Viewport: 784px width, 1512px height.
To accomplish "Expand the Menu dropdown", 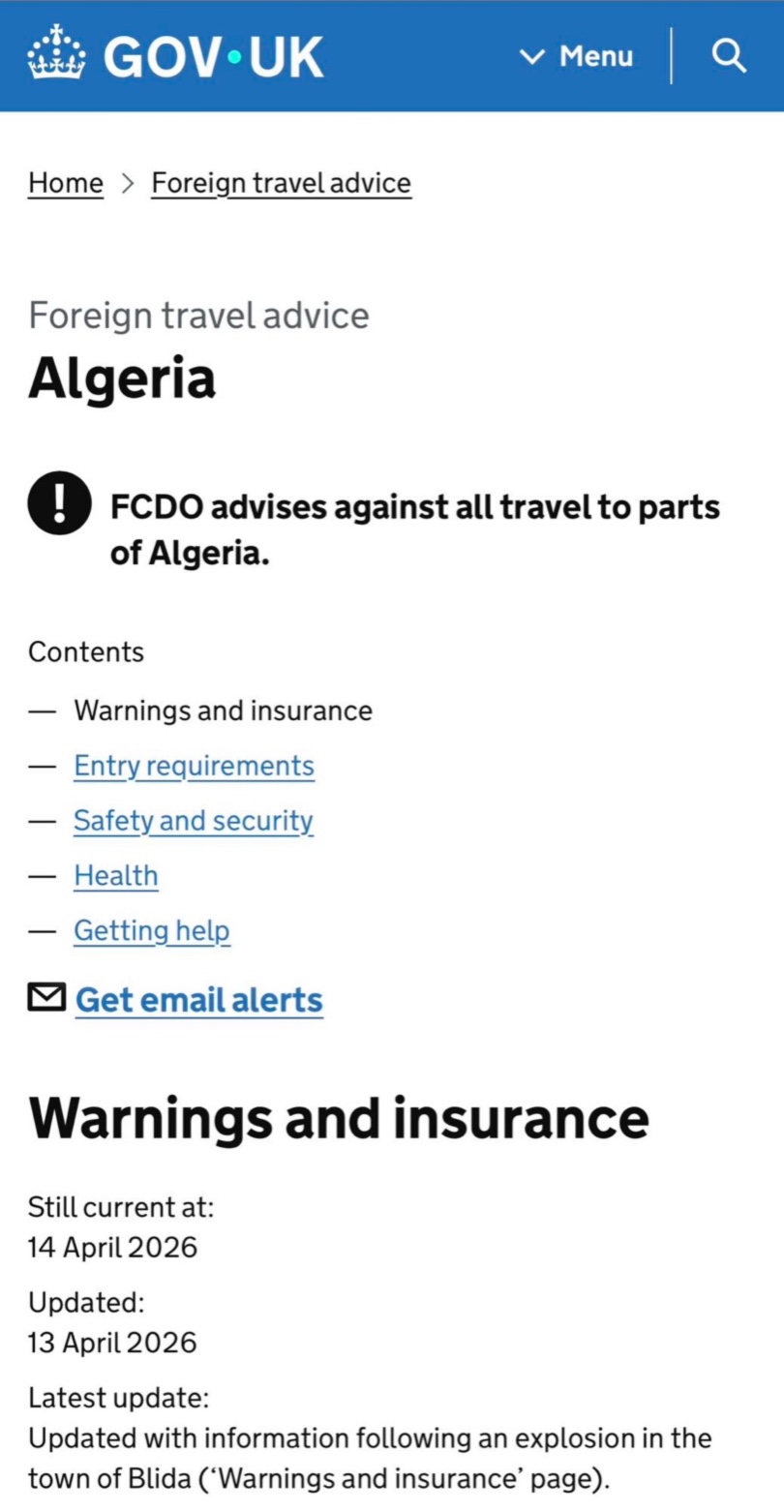I will [577, 56].
